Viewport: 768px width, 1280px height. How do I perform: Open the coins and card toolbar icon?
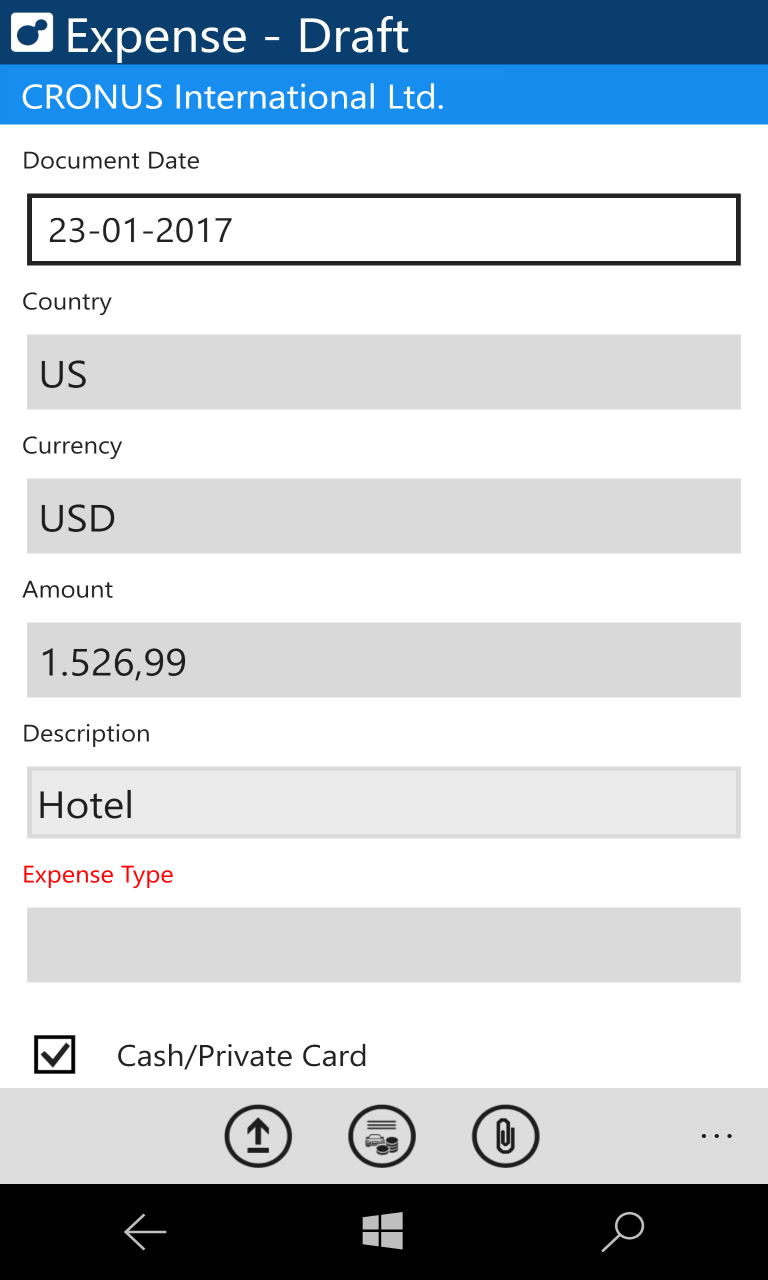pyautogui.click(x=382, y=1136)
